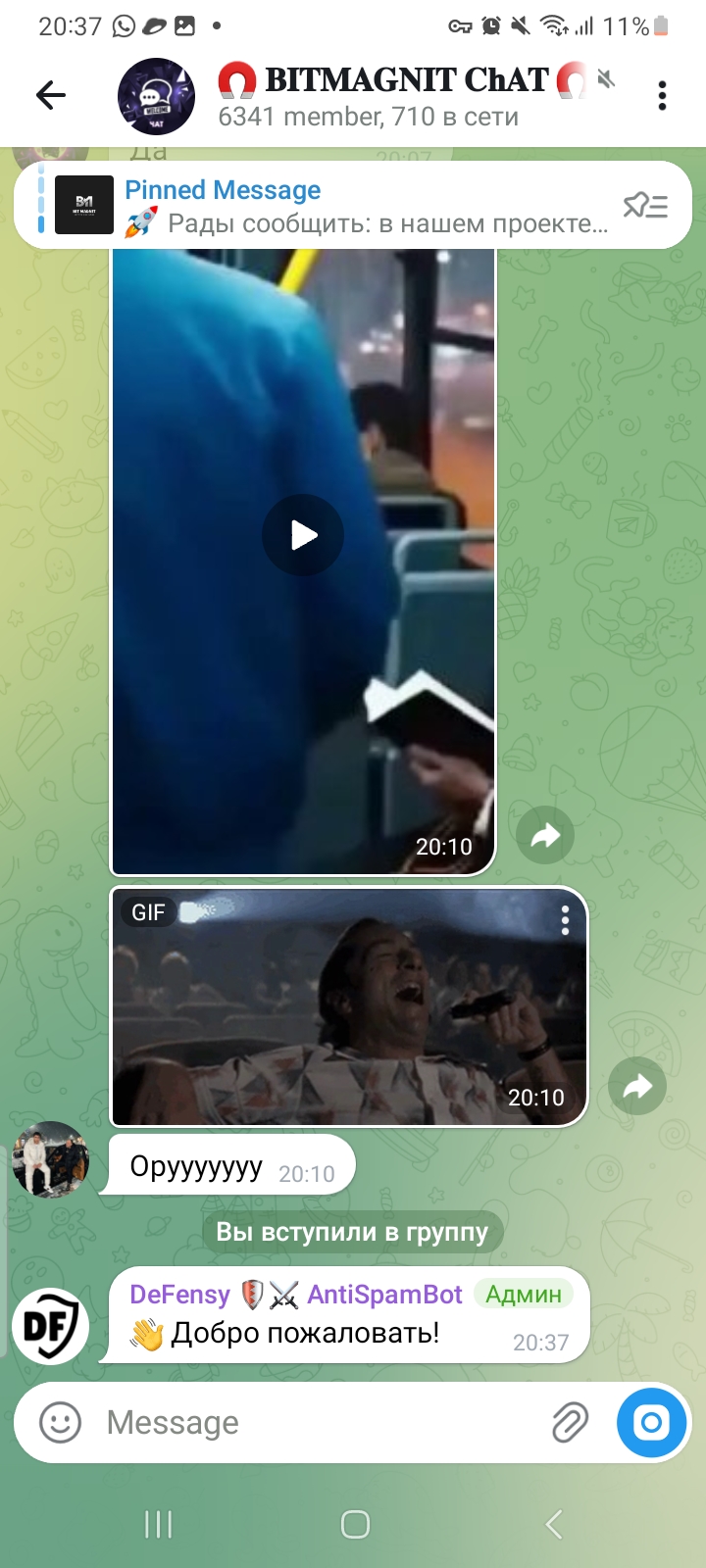The width and height of the screenshot is (706, 1568).
Task: Select the Админ badge next to AntiSpamBot
Action: tap(524, 1295)
